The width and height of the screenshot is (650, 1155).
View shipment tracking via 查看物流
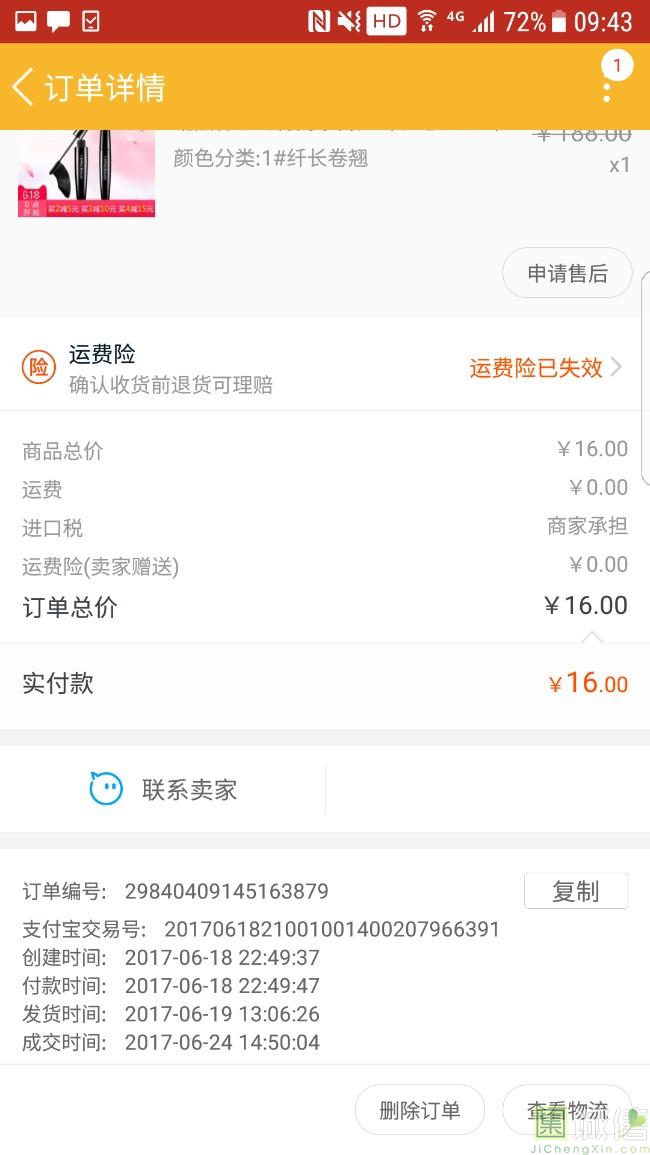coord(566,1110)
